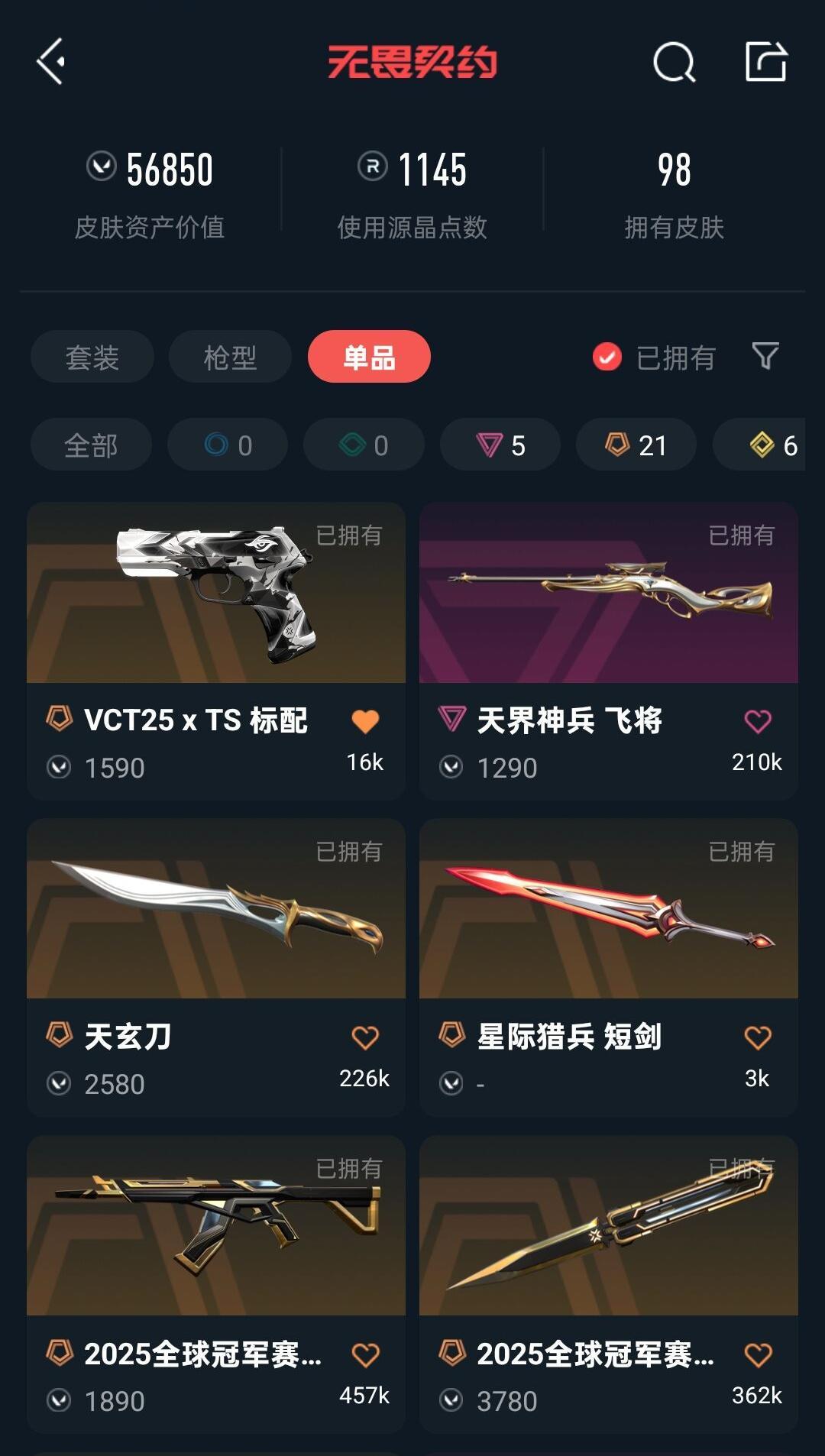
Task: Open the search icon in the header
Action: [x=674, y=62]
